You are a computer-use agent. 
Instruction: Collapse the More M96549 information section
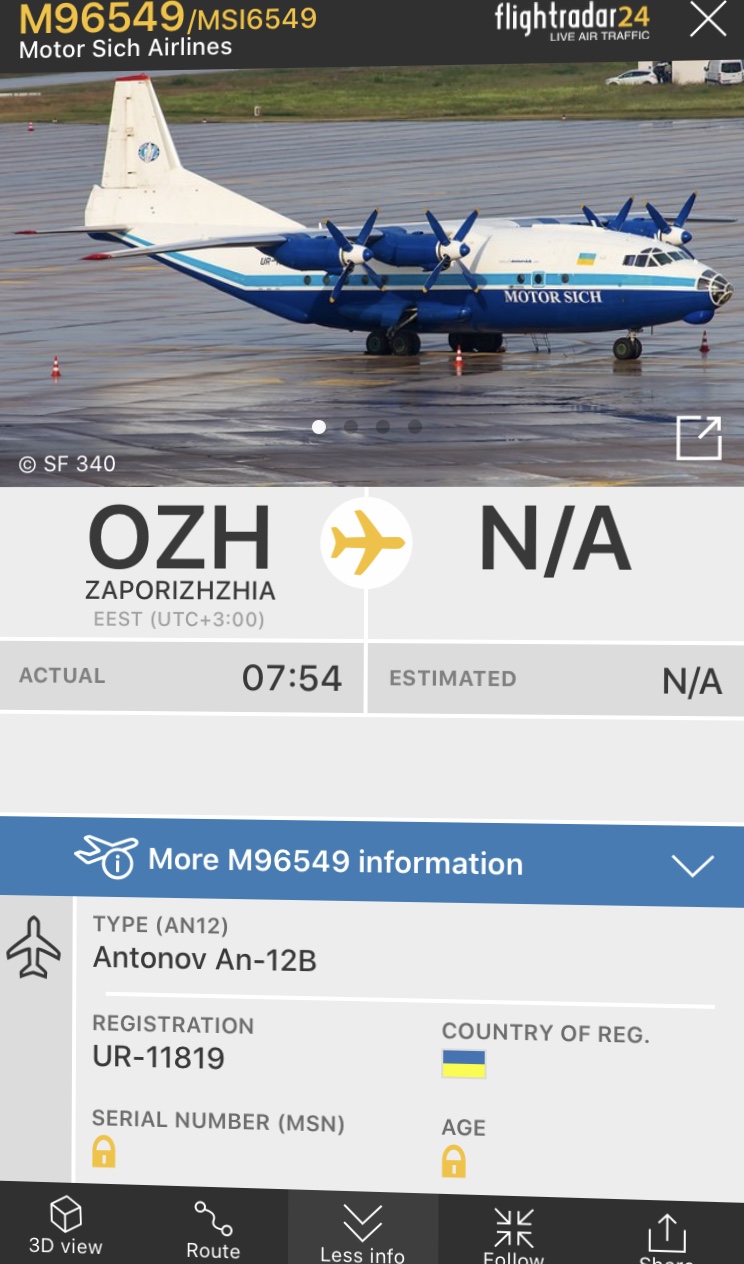click(x=692, y=865)
